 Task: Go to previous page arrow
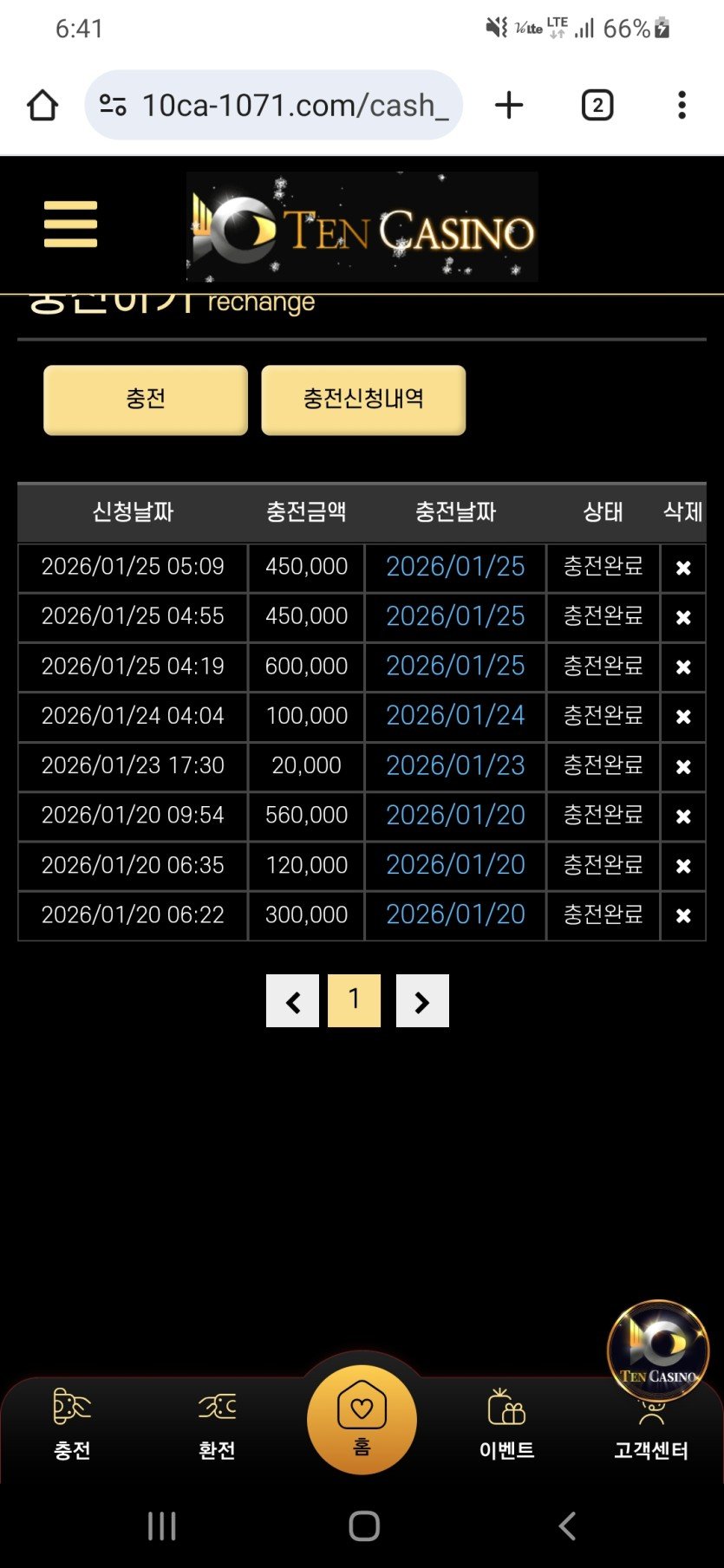tap(292, 1001)
